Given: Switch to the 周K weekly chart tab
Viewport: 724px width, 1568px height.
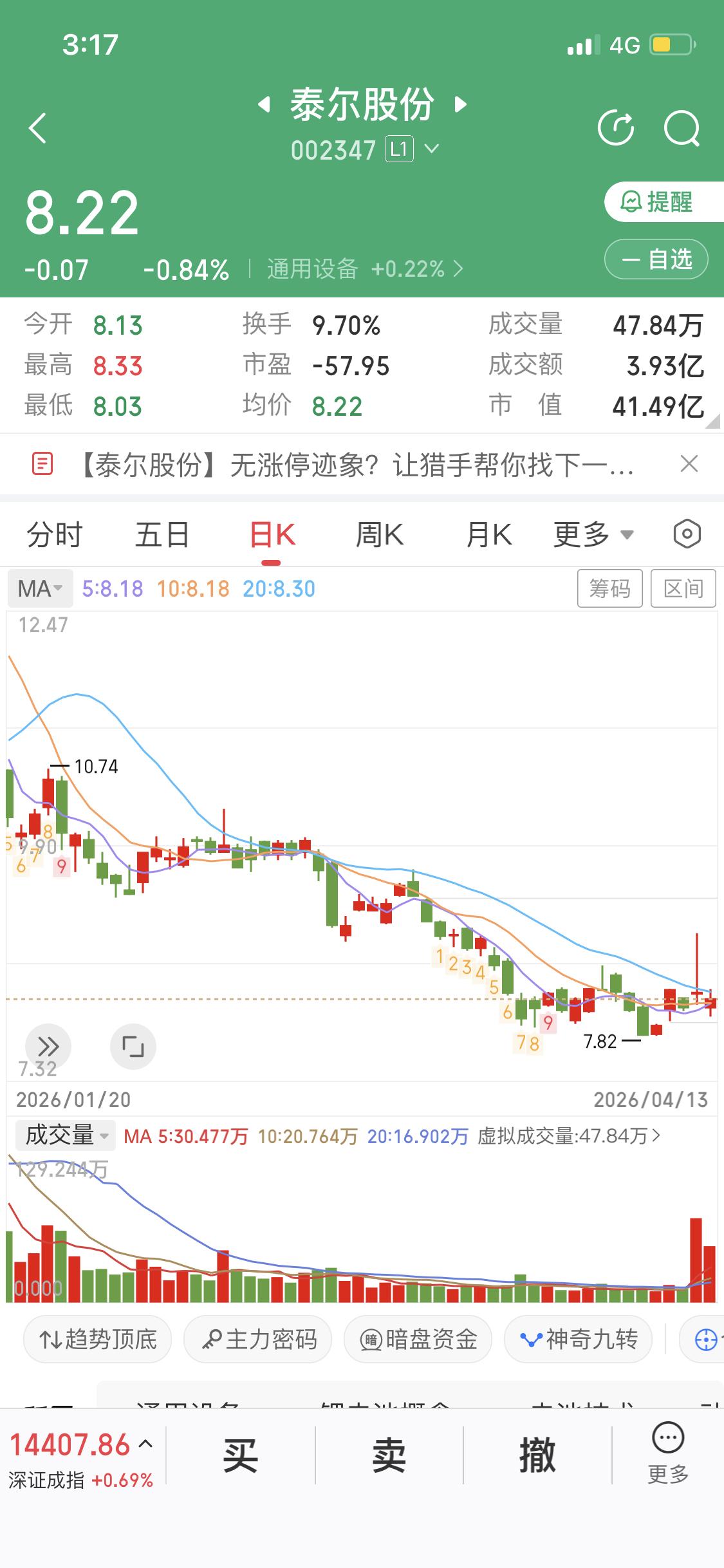Looking at the screenshot, I should [379, 534].
